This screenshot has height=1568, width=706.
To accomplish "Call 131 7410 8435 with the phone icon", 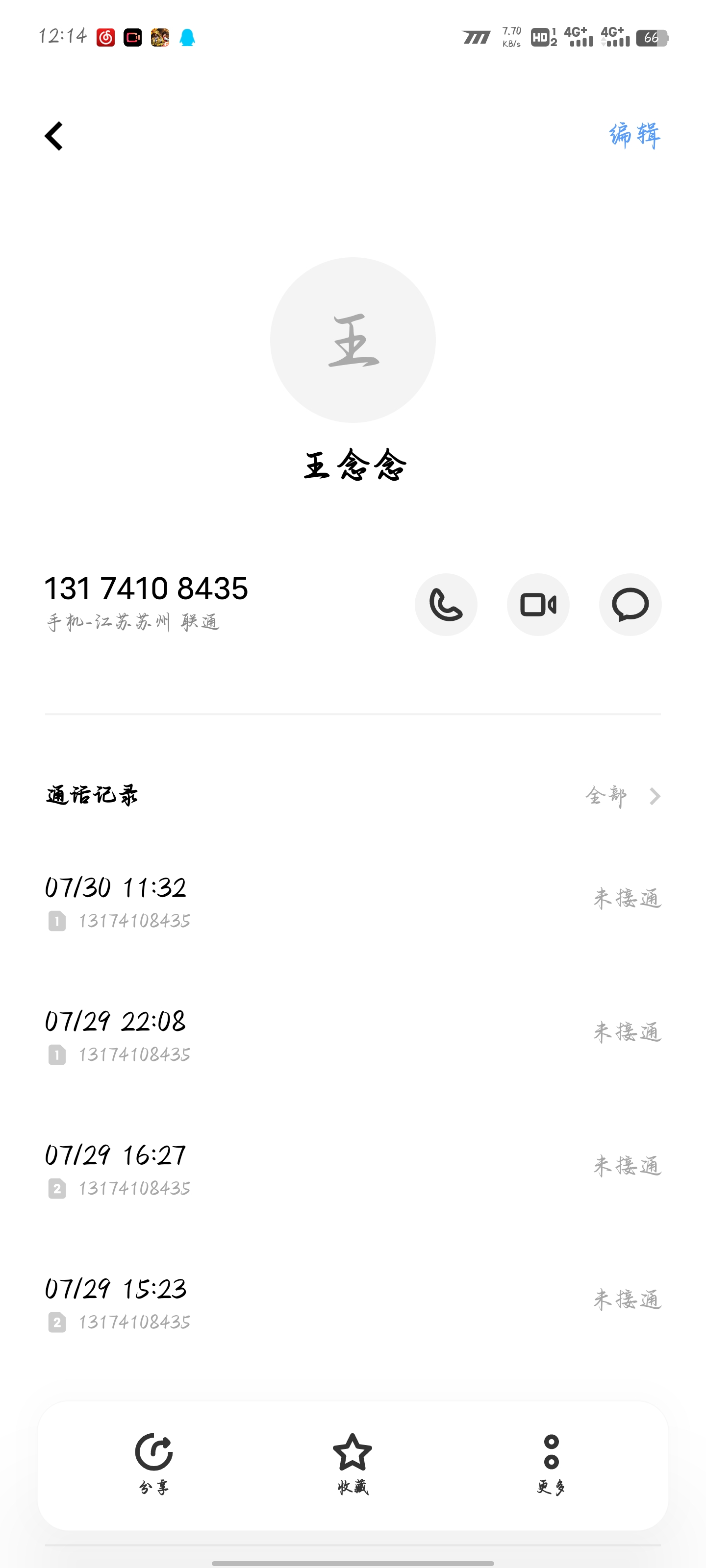I will pyautogui.click(x=446, y=605).
